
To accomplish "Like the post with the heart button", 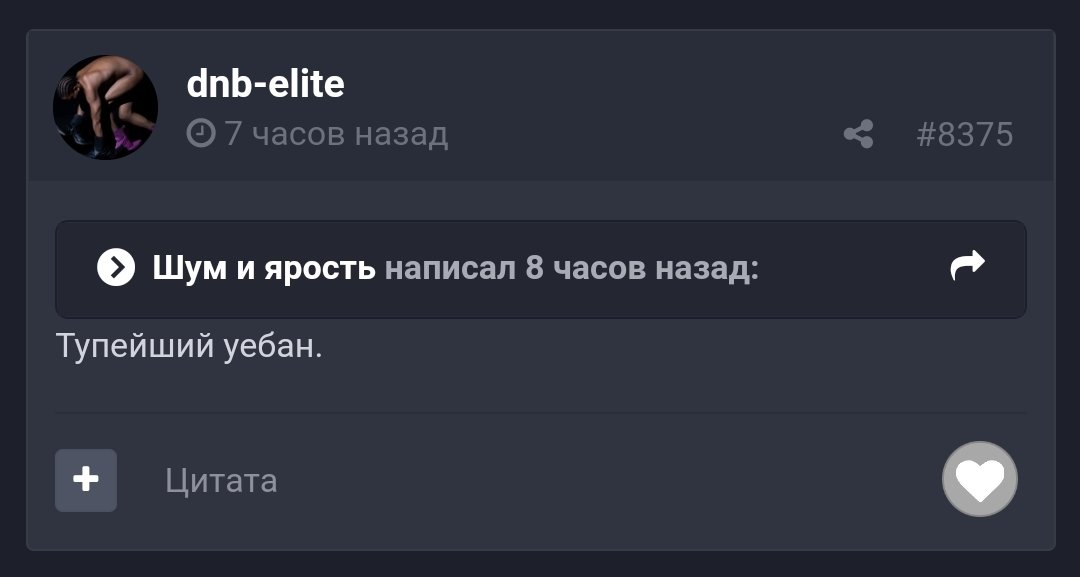I will coord(979,480).
